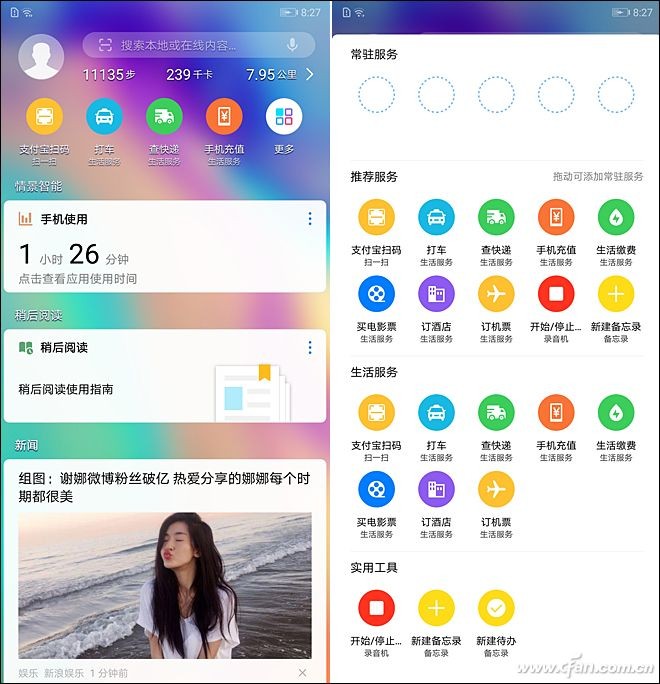Open the scan icon inside the search box
Screen dimensions: 660x684
[x=105, y=45]
